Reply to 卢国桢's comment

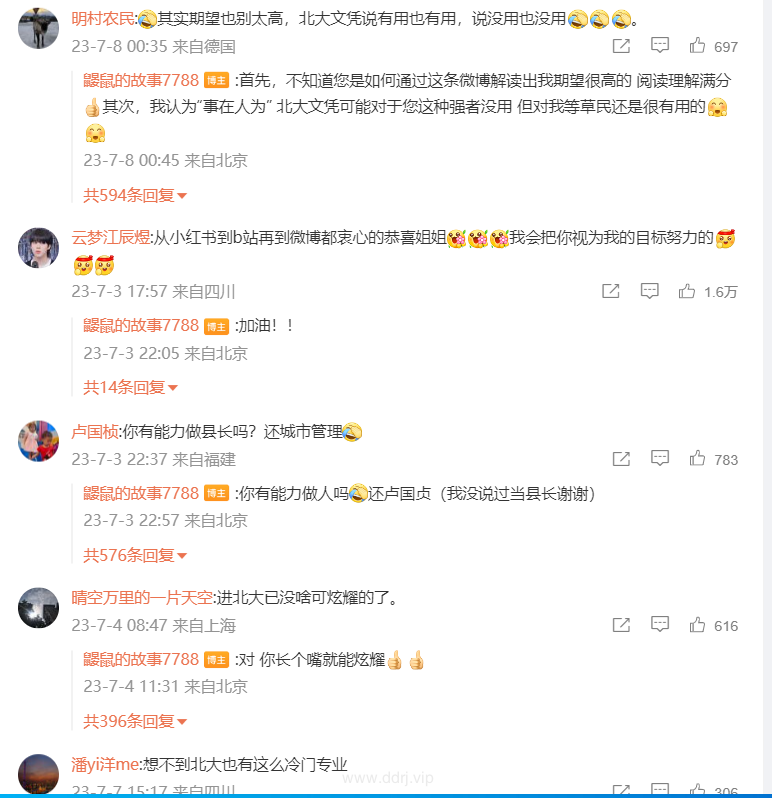click(x=660, y=458)
